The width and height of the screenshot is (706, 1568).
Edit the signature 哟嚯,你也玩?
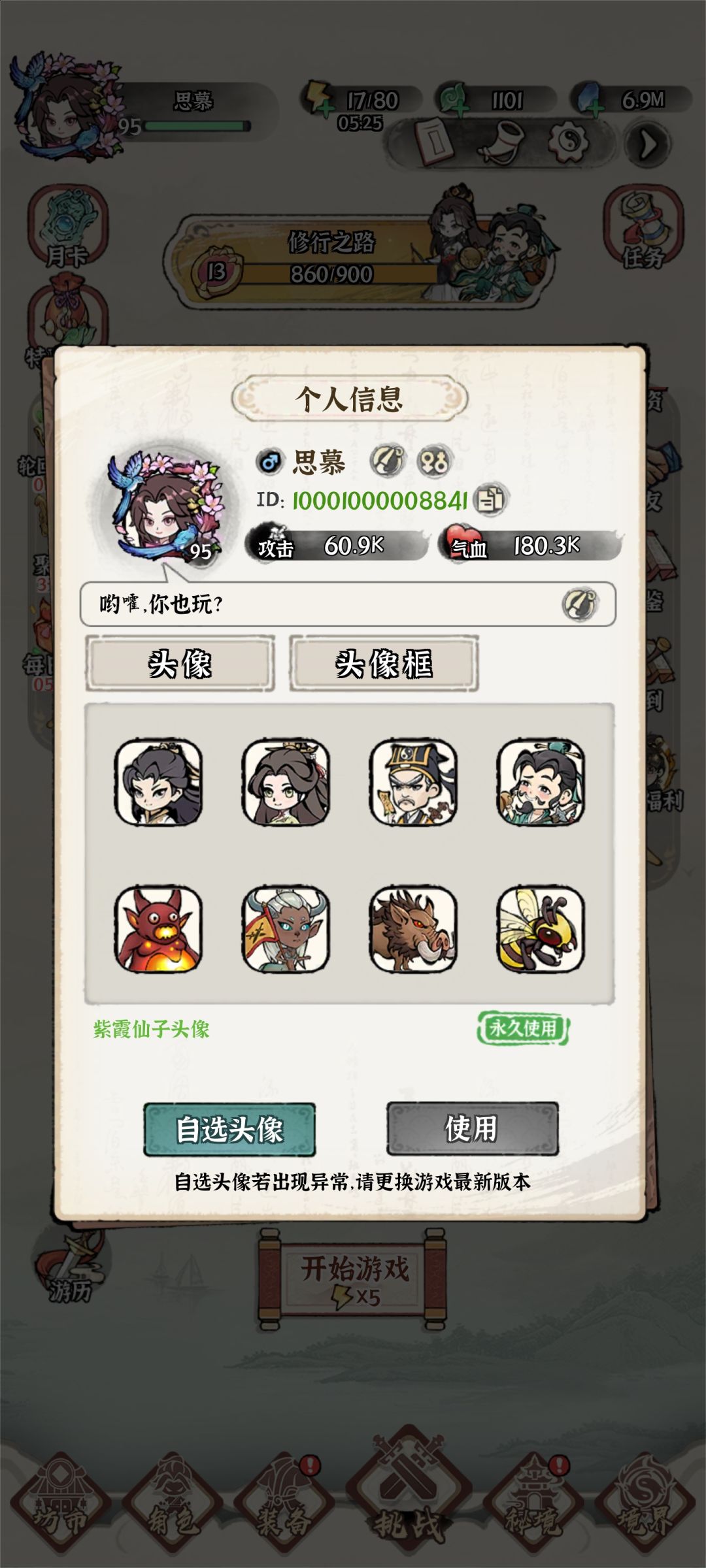580,604
